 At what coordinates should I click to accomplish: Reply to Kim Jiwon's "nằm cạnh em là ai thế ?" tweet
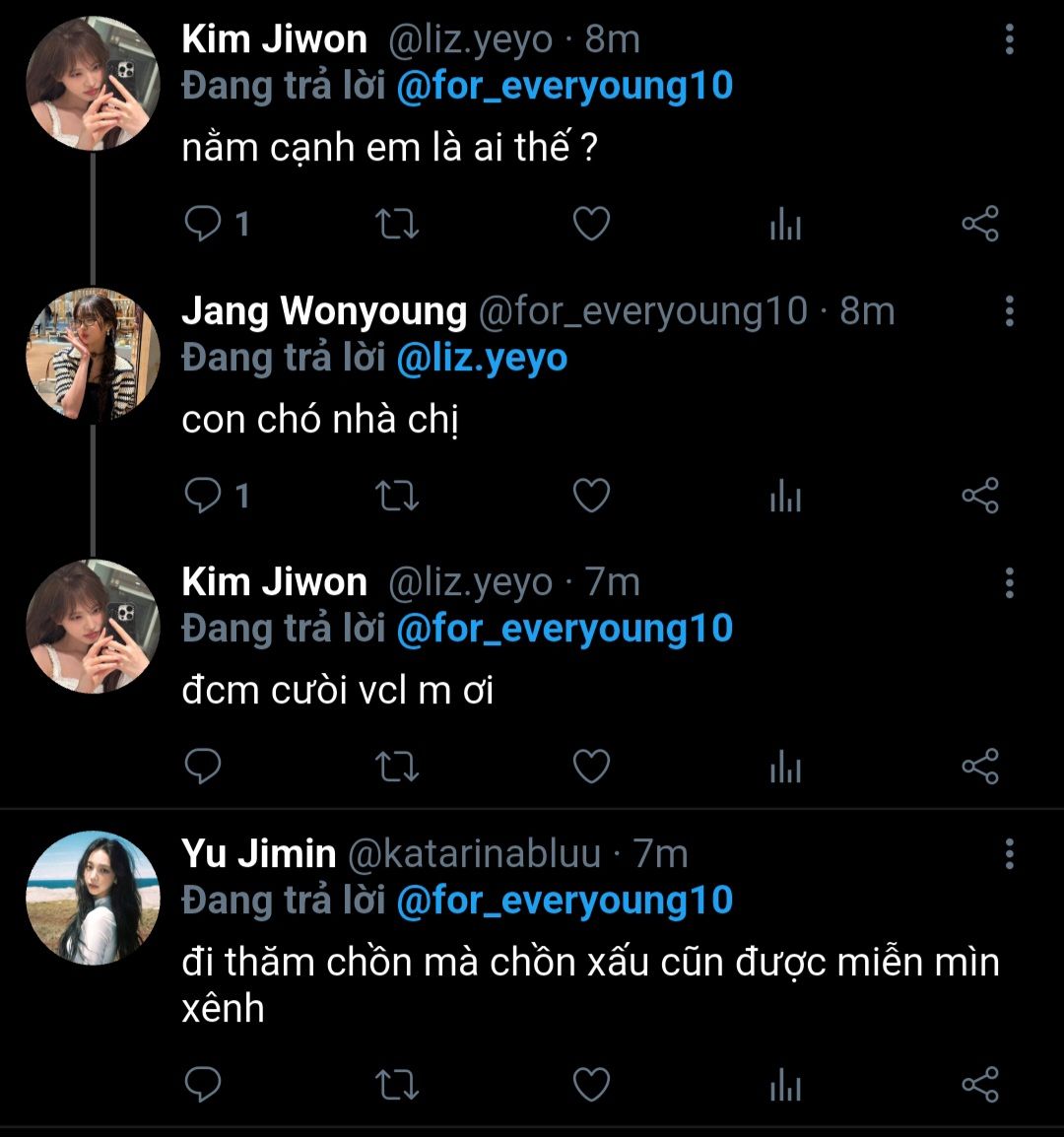[204, 225]
